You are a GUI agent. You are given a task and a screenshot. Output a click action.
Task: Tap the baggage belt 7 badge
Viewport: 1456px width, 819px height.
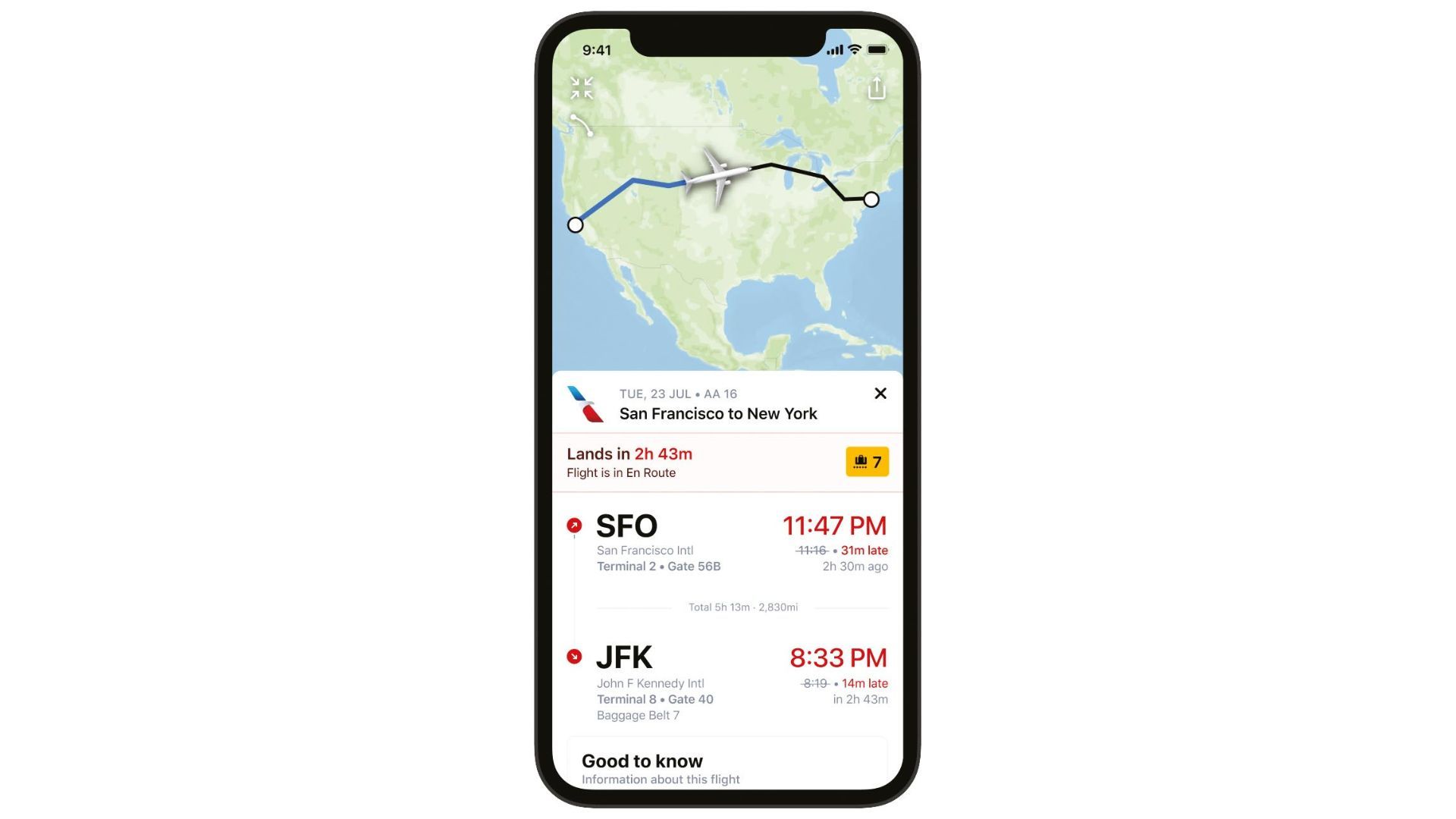pos(867,462)
